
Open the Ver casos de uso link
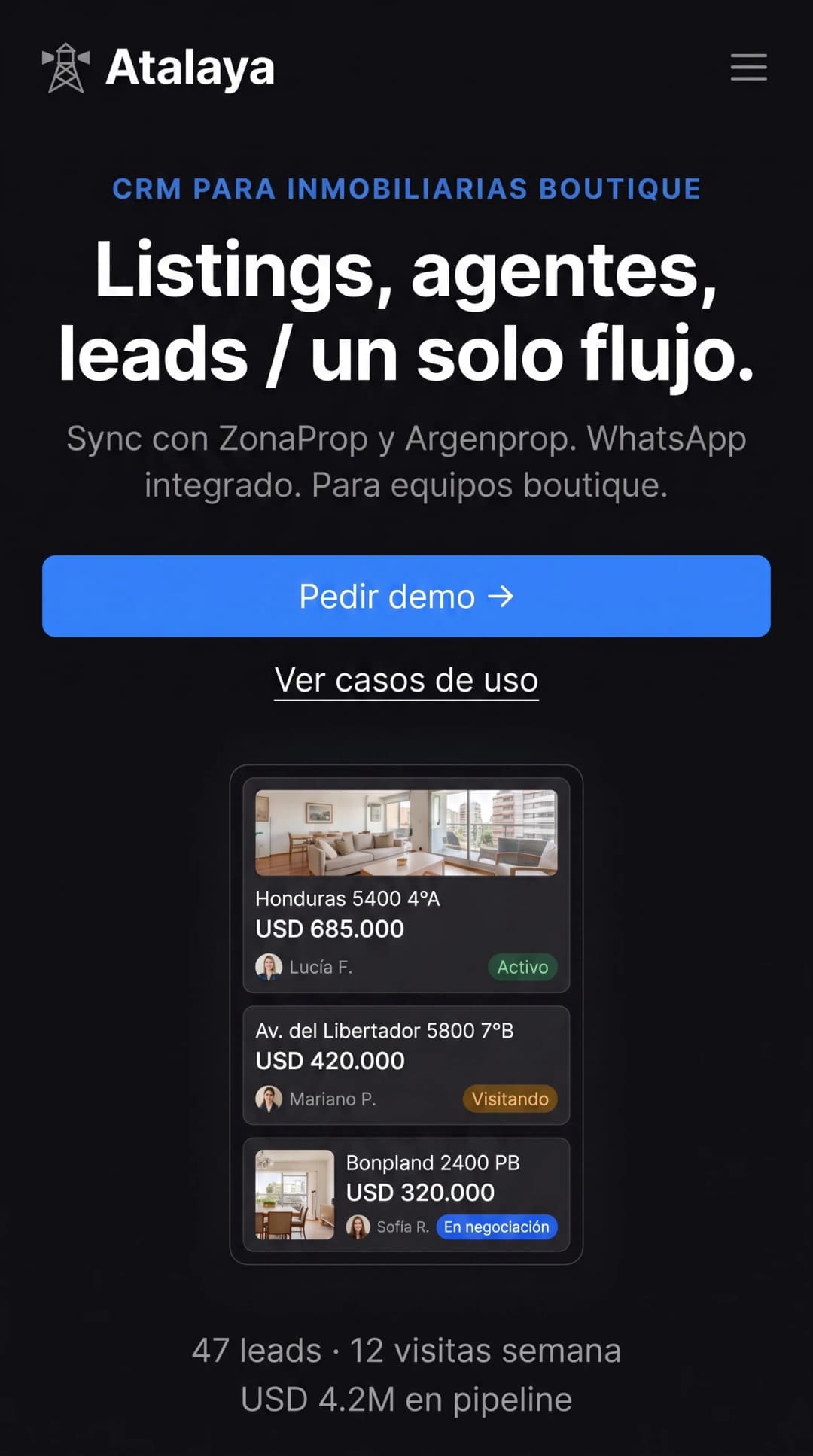pyautogui.click(x=406, y=680)
